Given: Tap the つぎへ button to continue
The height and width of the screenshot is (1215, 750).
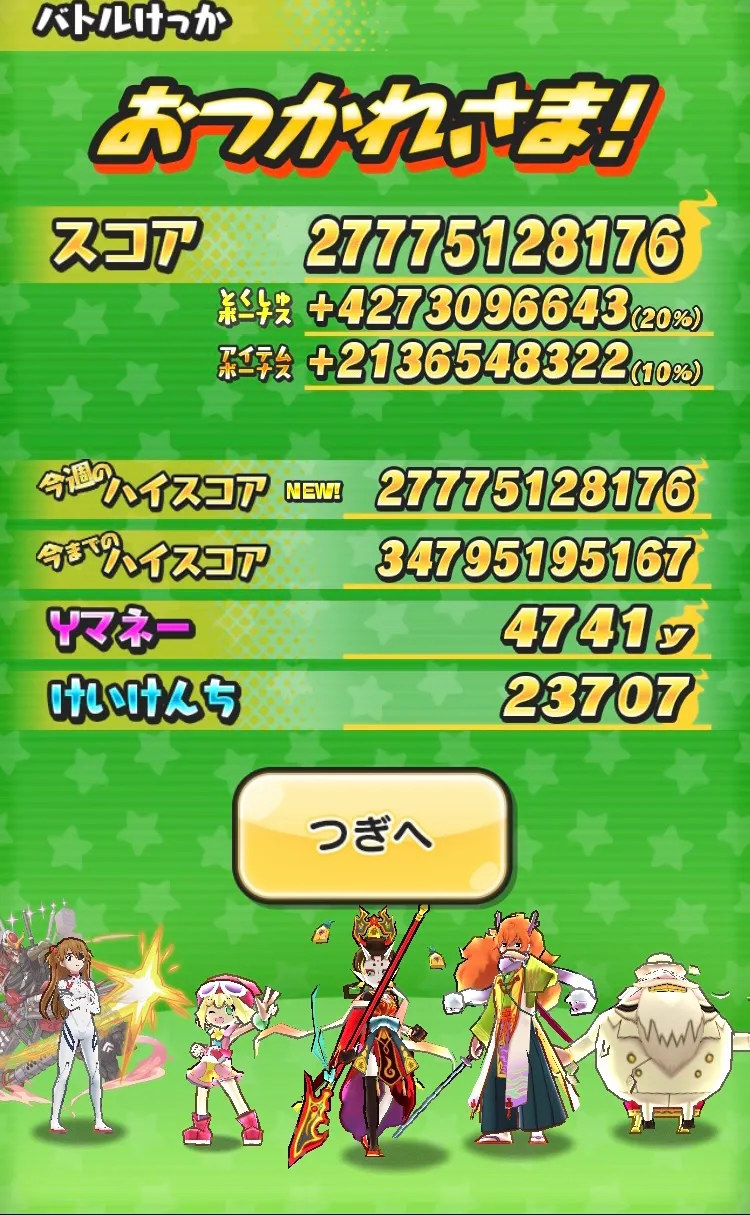Looking at the screenshot, I should 373,835.
